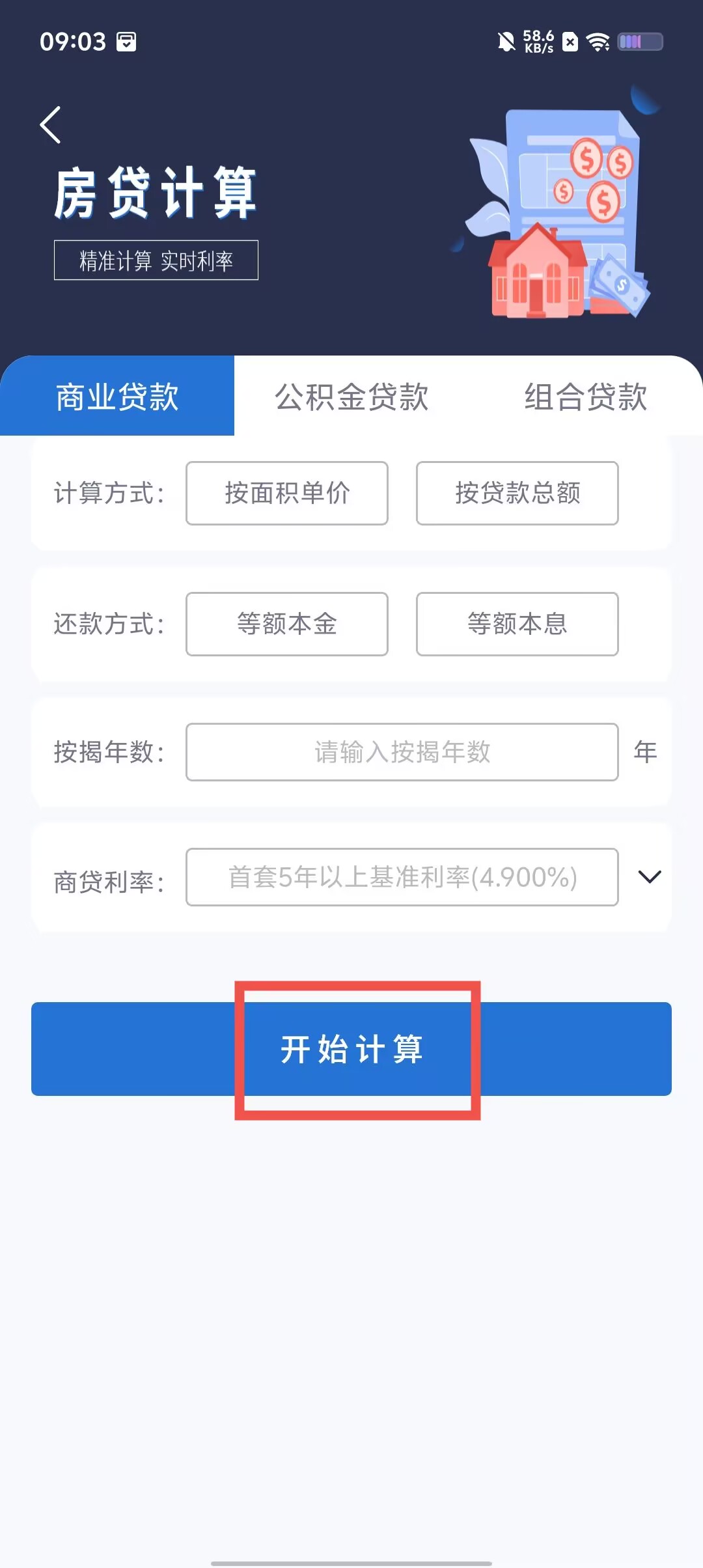Tap 开始计算 to start calculation
Screen dimensions: 703x1568
click(351, 1049)
